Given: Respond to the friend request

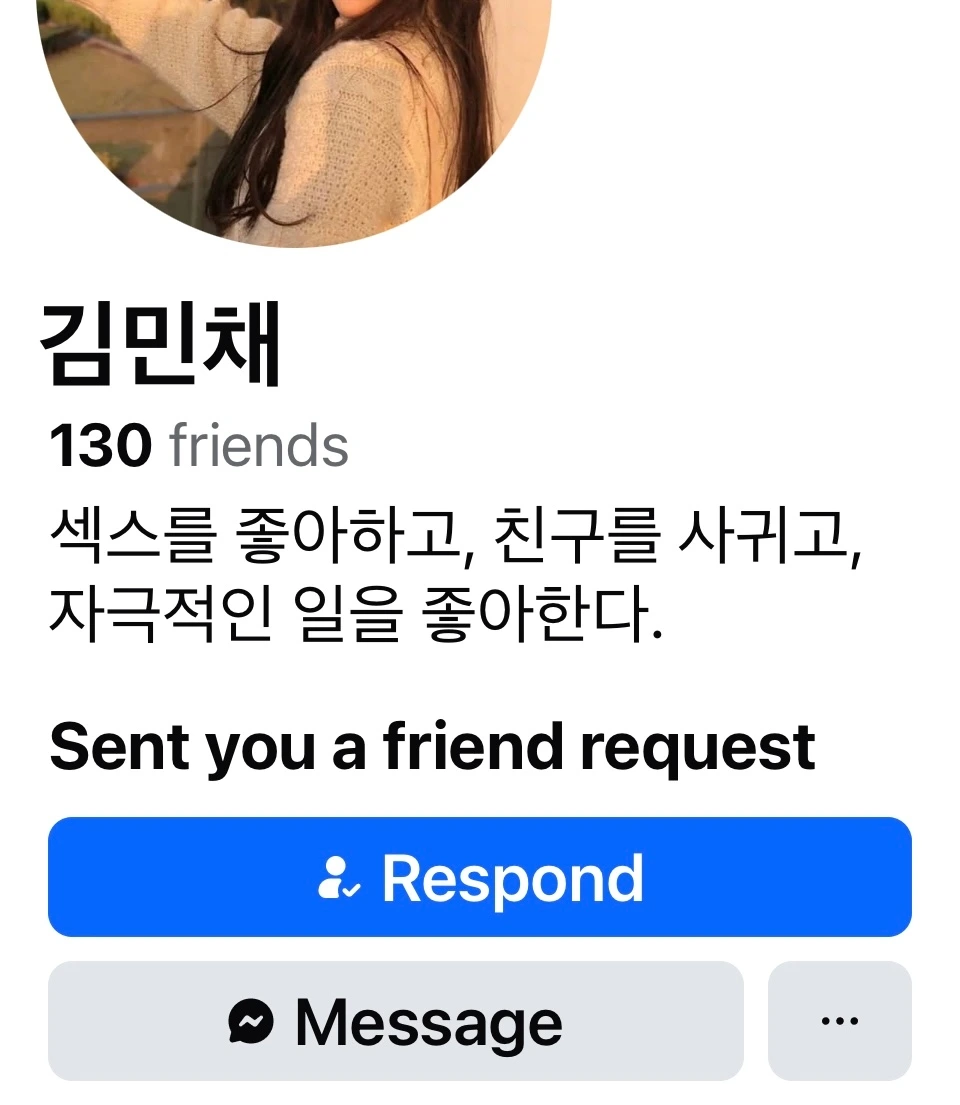Looking at the screenshot, I should point(479,877).
